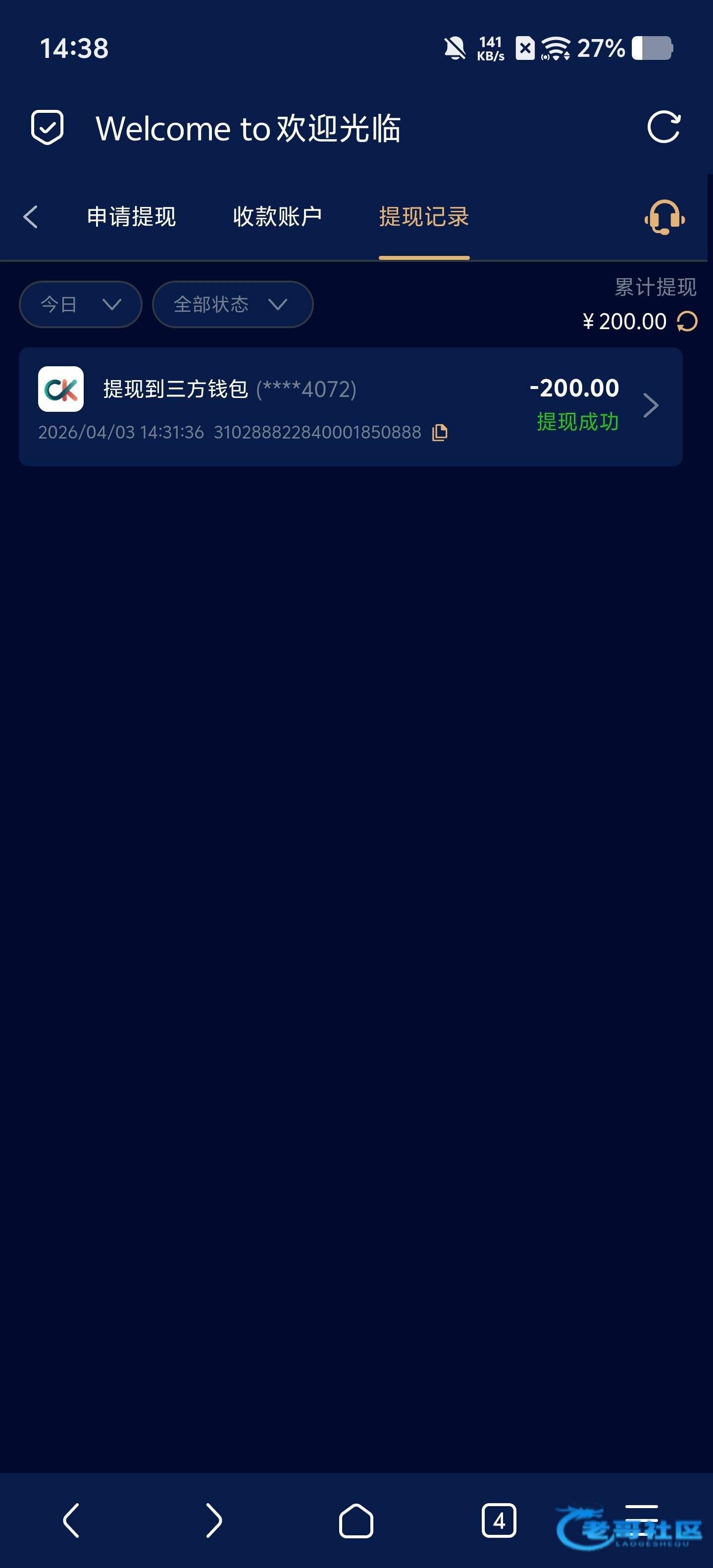Copy the order number 31028882284
Image resolution: width=713 pixels, height=1568 pixels.
440,433
